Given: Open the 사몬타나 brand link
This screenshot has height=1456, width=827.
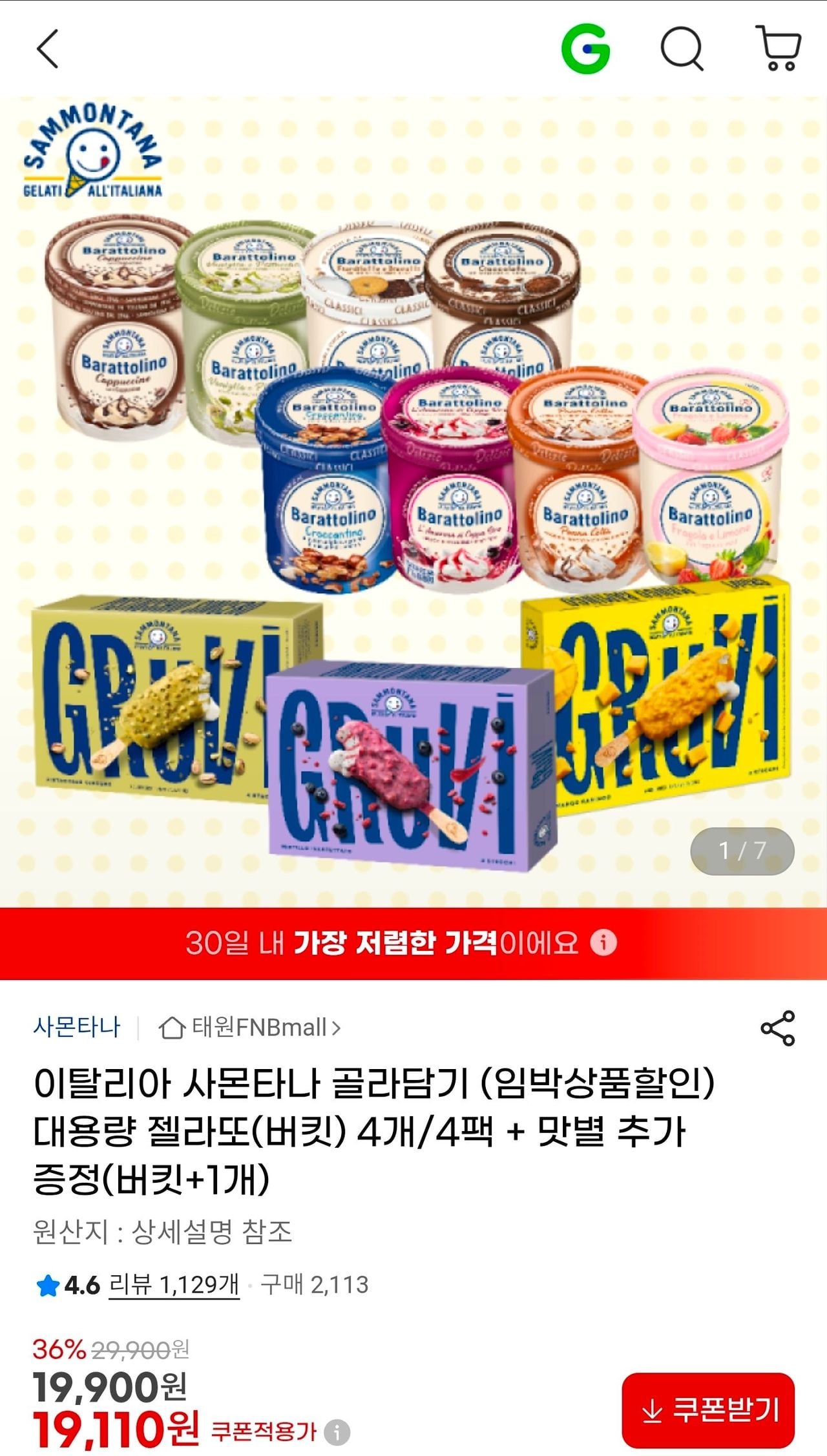Looking at the screenshot, I should [77, 1026].
